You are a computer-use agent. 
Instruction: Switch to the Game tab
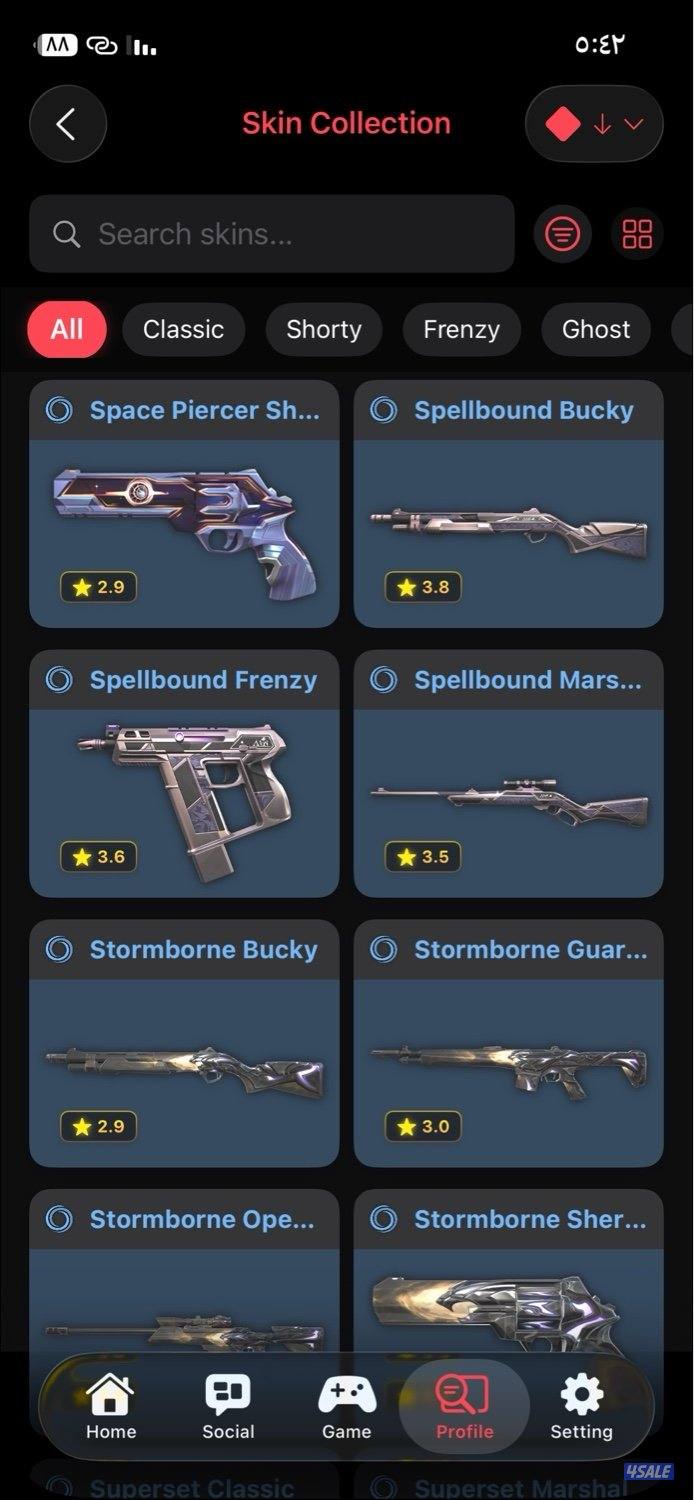click(x=346, y=1407)
